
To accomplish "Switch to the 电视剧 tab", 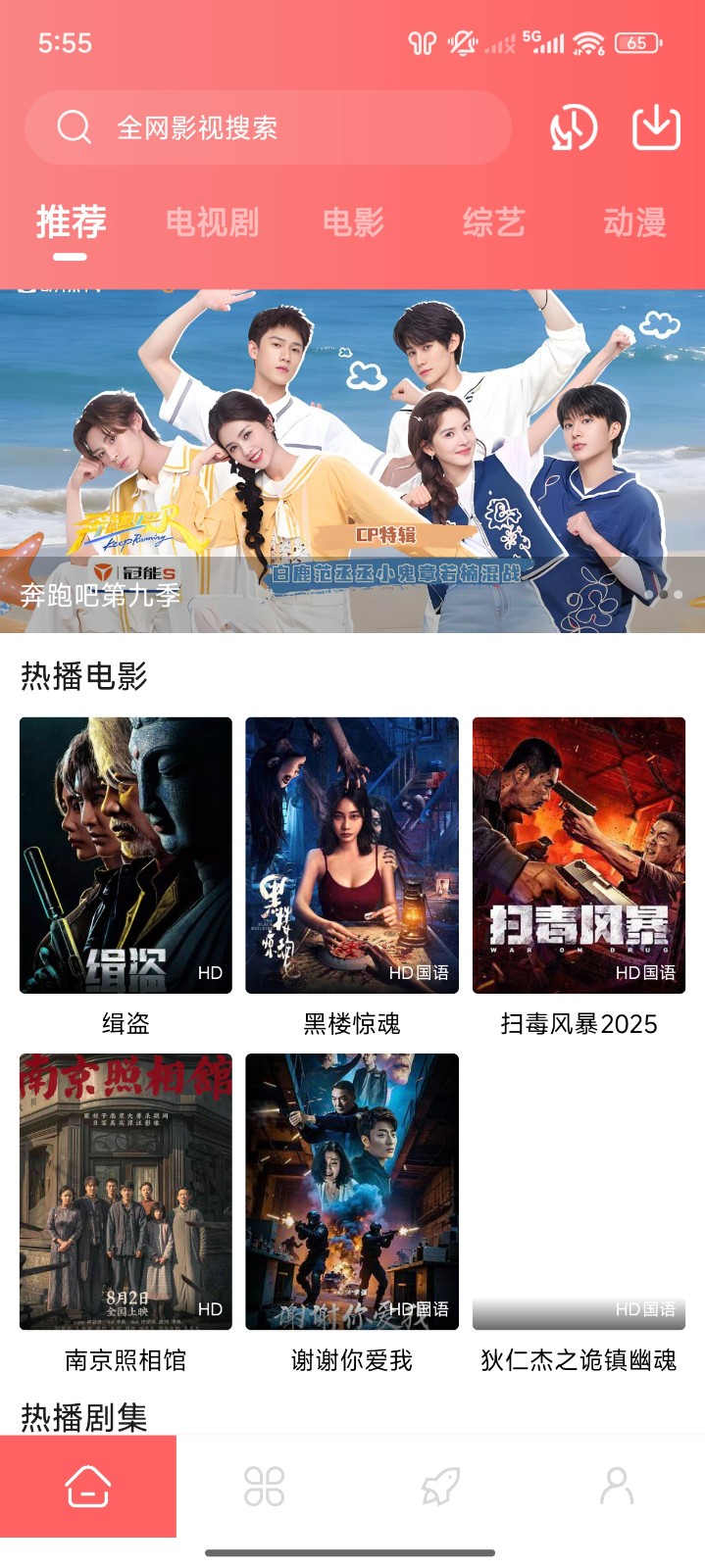I will click(212, 222).
